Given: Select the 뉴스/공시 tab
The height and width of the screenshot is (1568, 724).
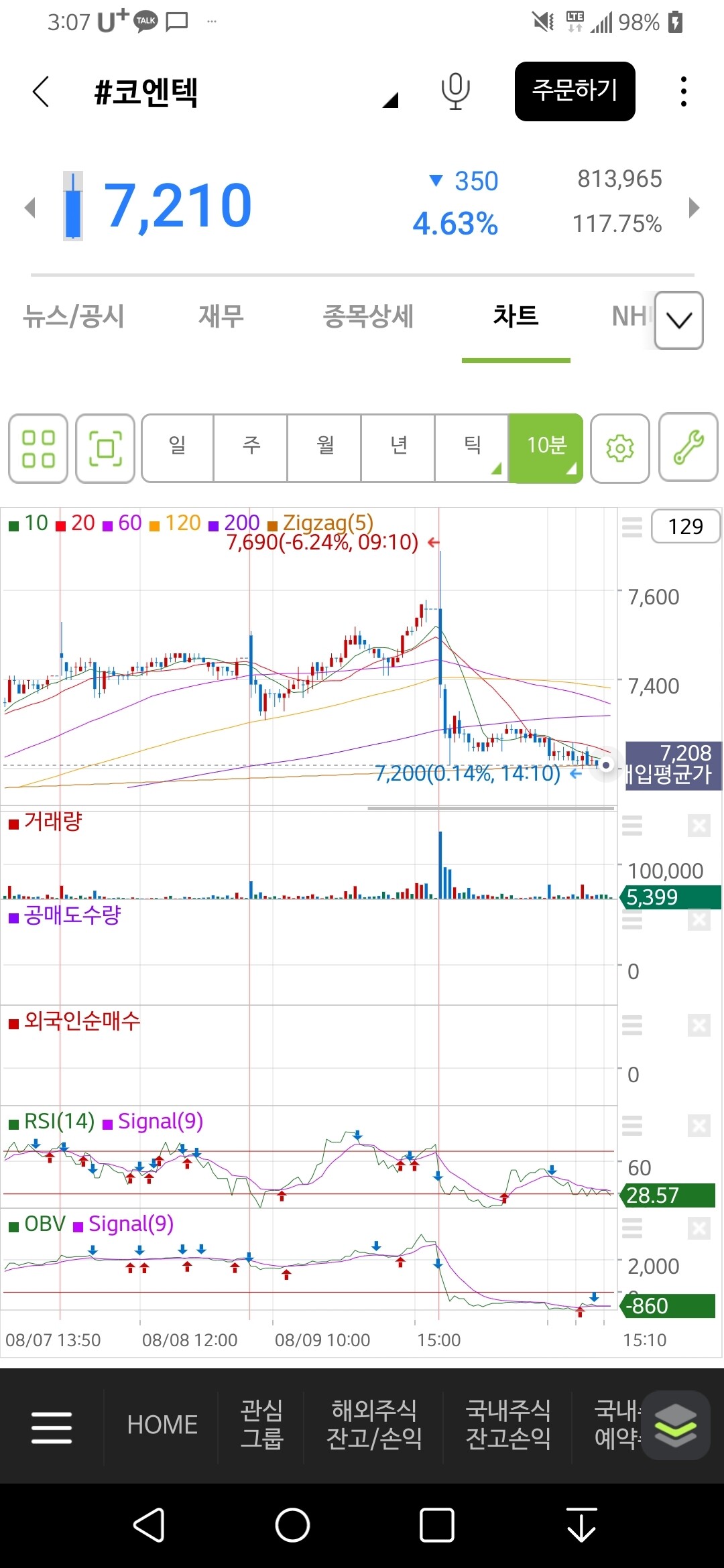Looking at the screenshot, I should (74, 317).
